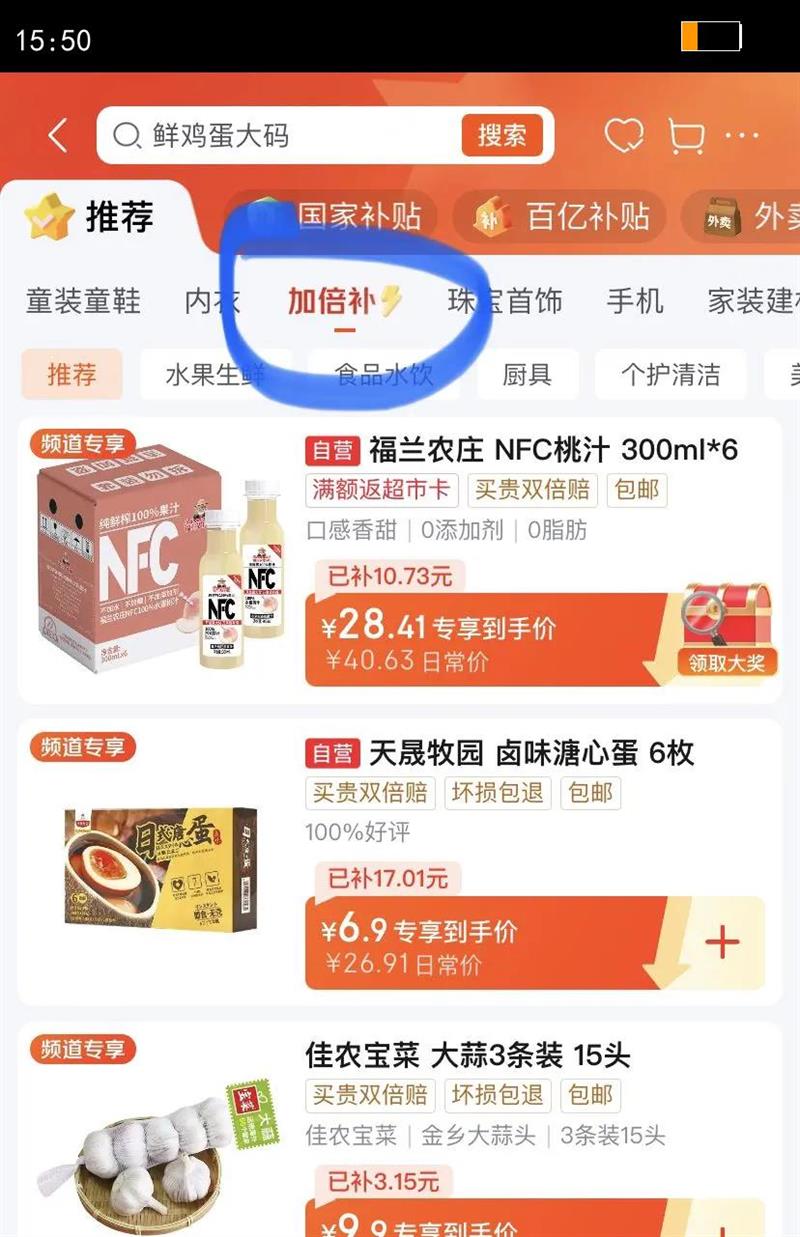Viewport: 800px width, 1237px height.
Task: Tap the more options ellipsis icon
Action: click(740, 136)
